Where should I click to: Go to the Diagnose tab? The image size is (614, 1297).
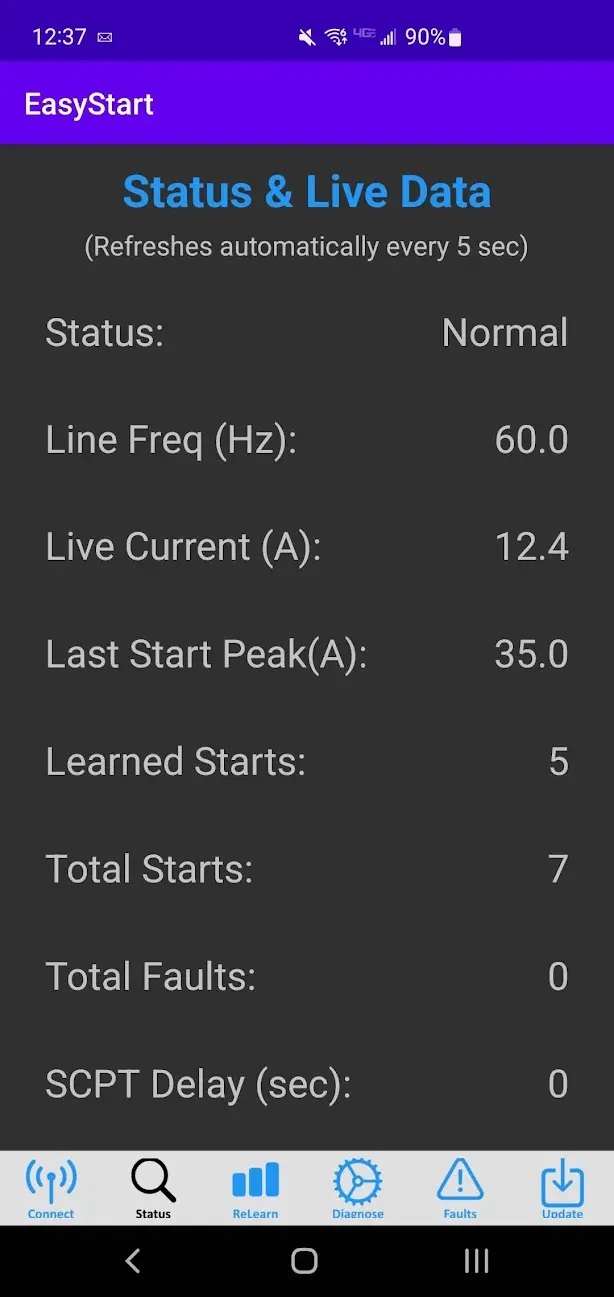[358, 1188]
